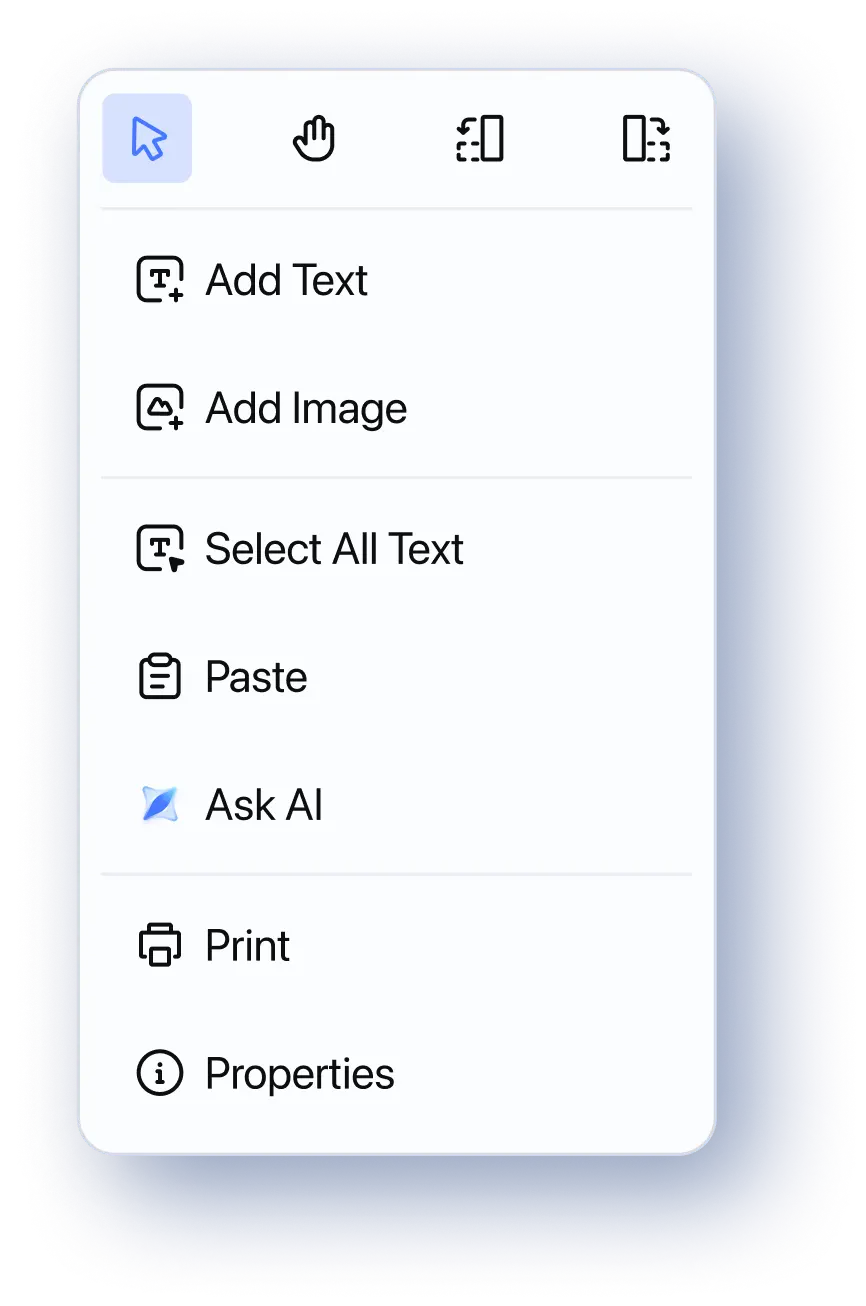Image resolution: width=866 pixels, height=1306 pixels.
Task: Choose the select cursor tool
Action: coord(147,138)
